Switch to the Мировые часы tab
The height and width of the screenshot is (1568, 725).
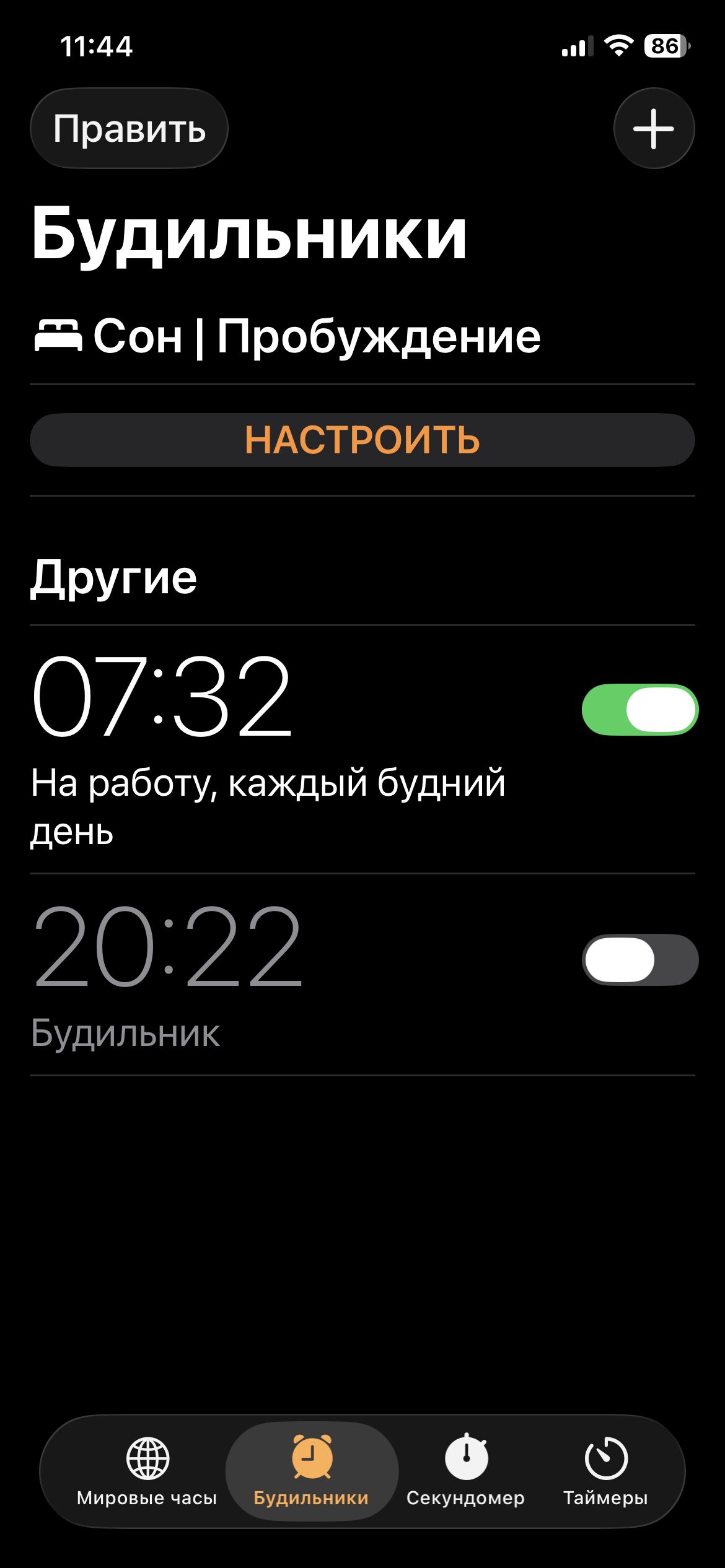pyautogui.click(x=147, y=1471)
